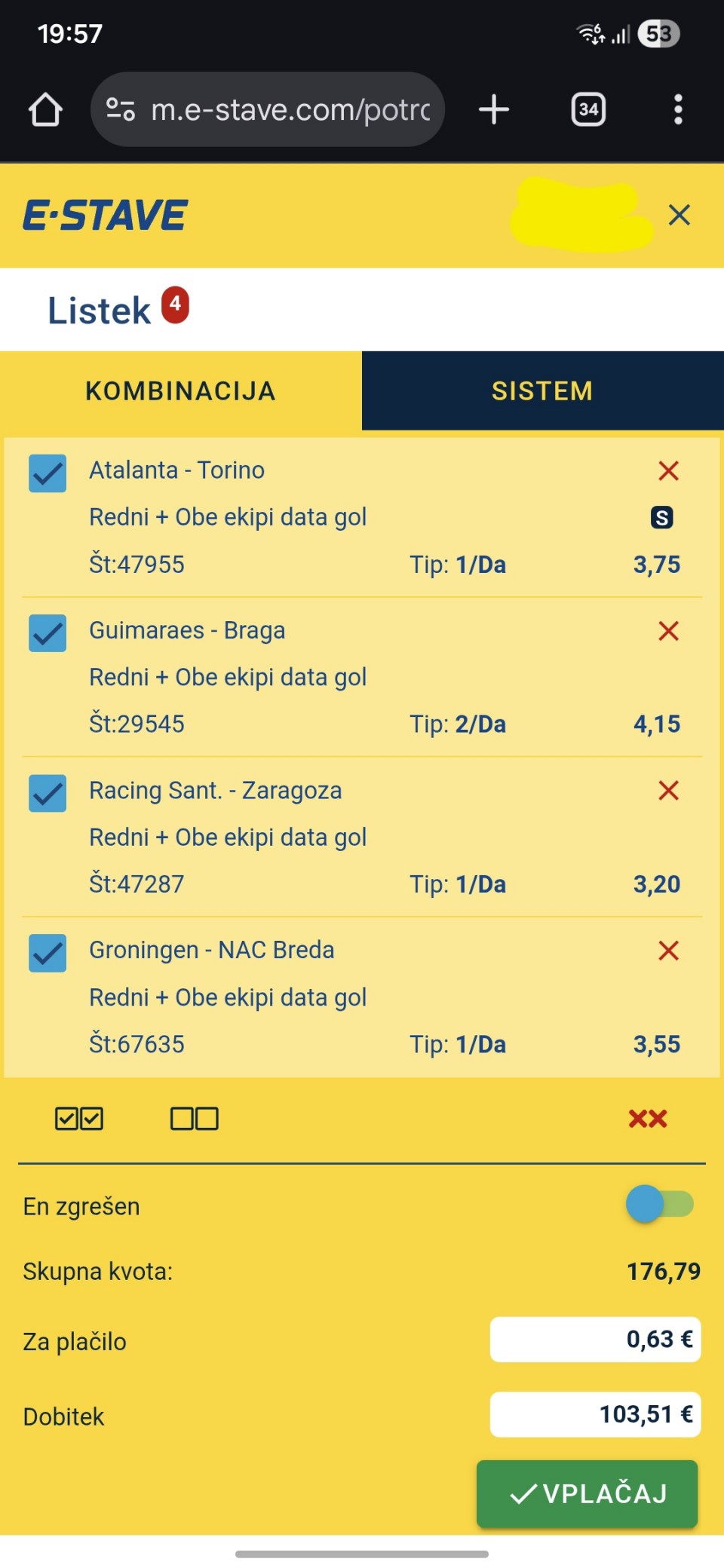Deselect all bets with the empty boxes icon
The image size is (724, 1568).
click(x=195, y=1119)
